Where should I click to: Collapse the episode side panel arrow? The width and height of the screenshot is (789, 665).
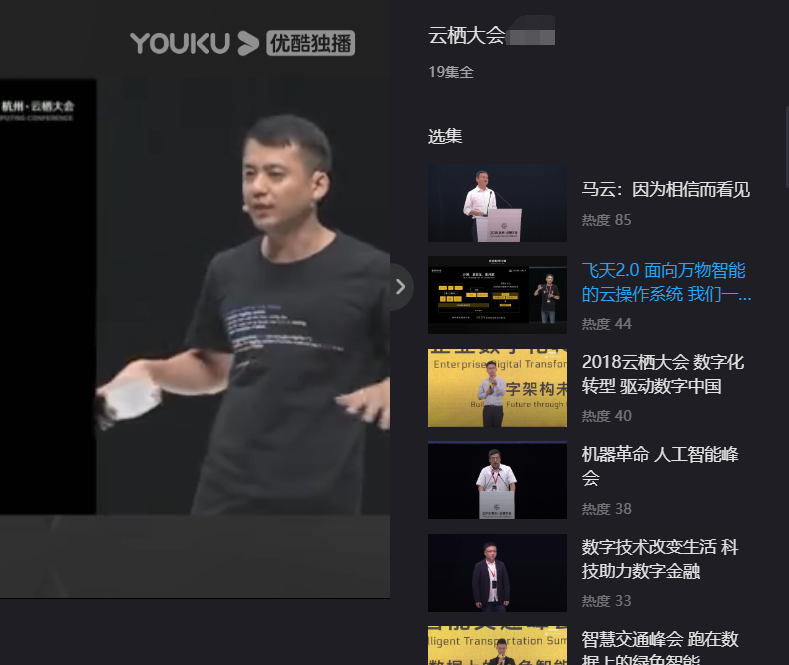400,287
